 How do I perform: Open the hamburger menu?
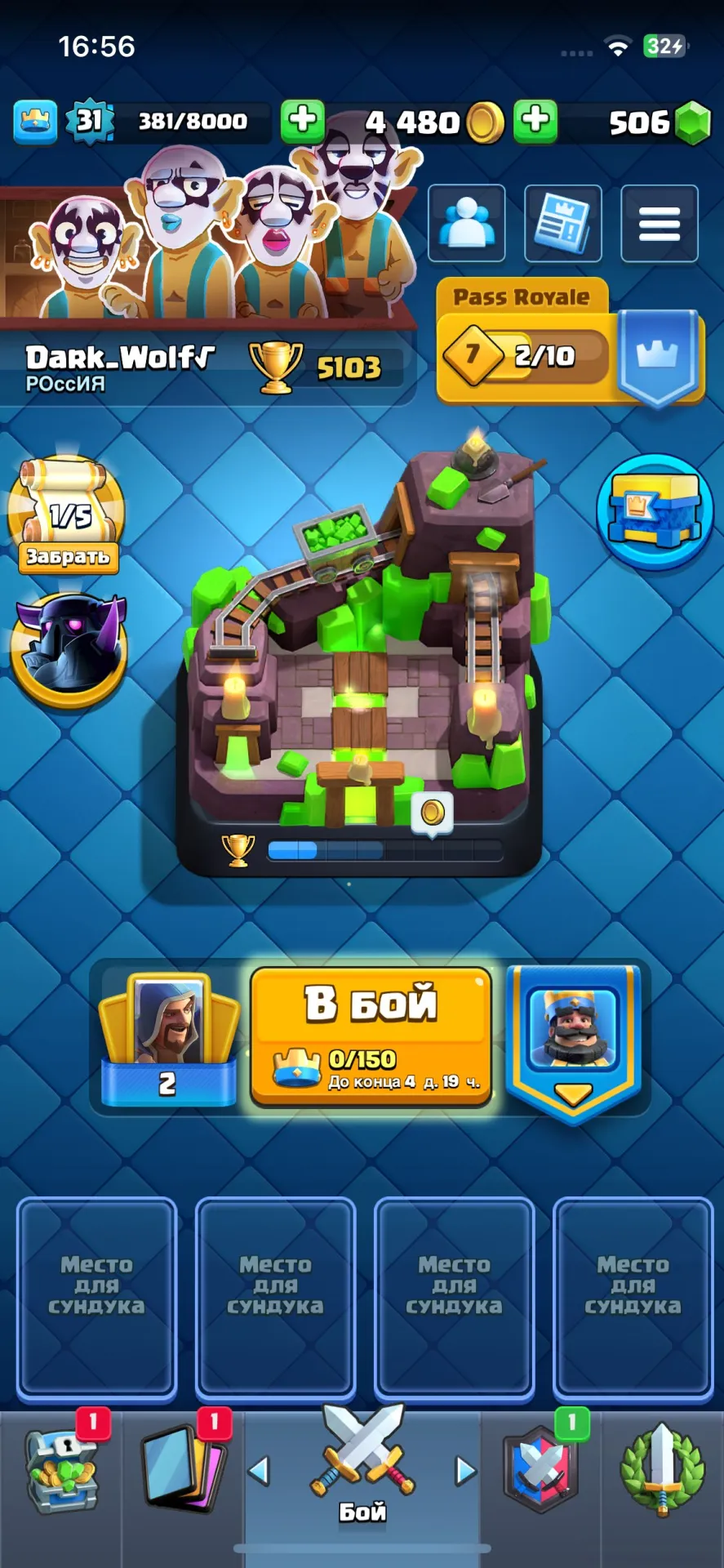pyautogui.click(x=660, y=223)
